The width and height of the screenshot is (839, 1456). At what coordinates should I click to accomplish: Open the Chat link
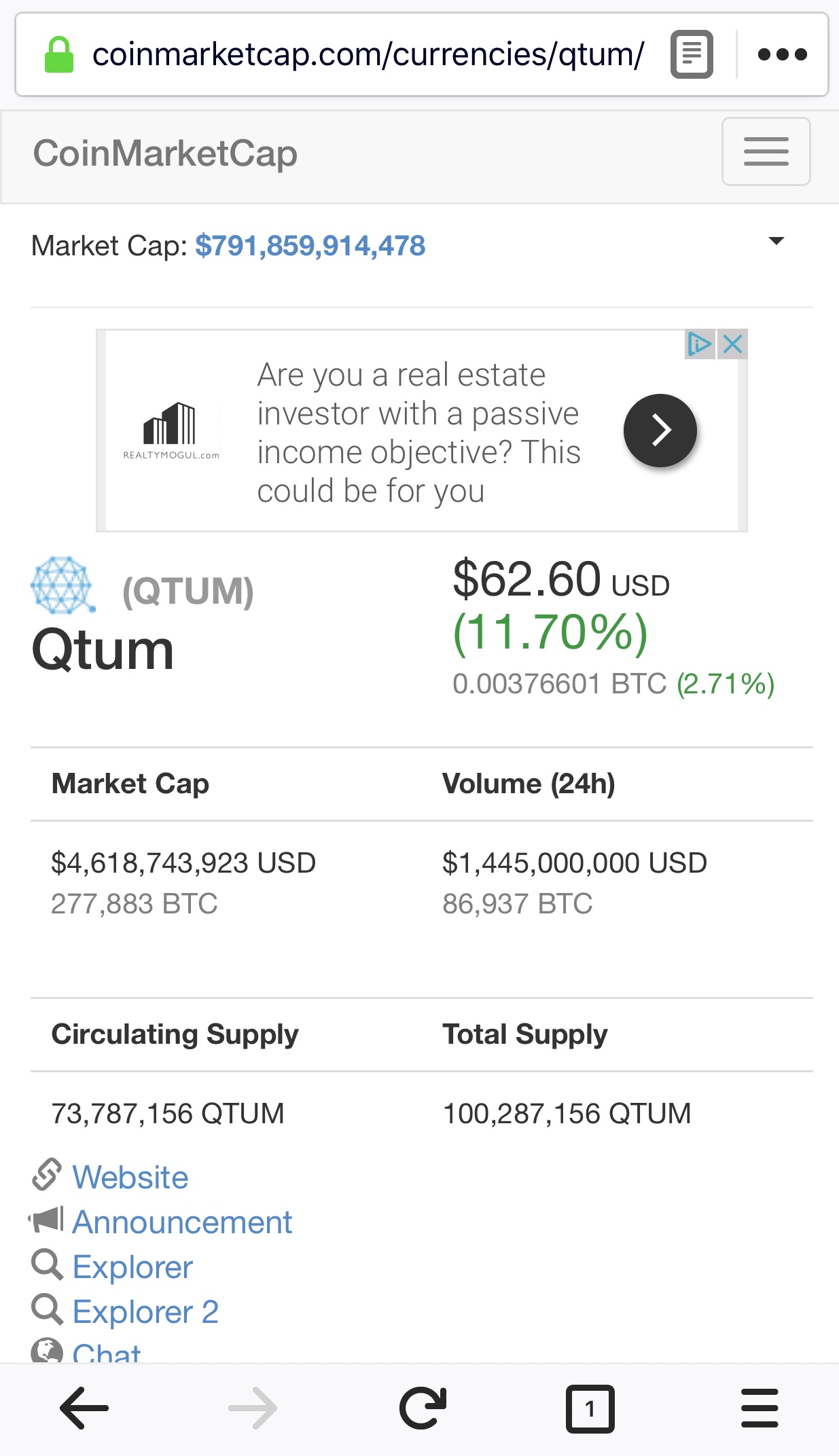coord(107,1351)
